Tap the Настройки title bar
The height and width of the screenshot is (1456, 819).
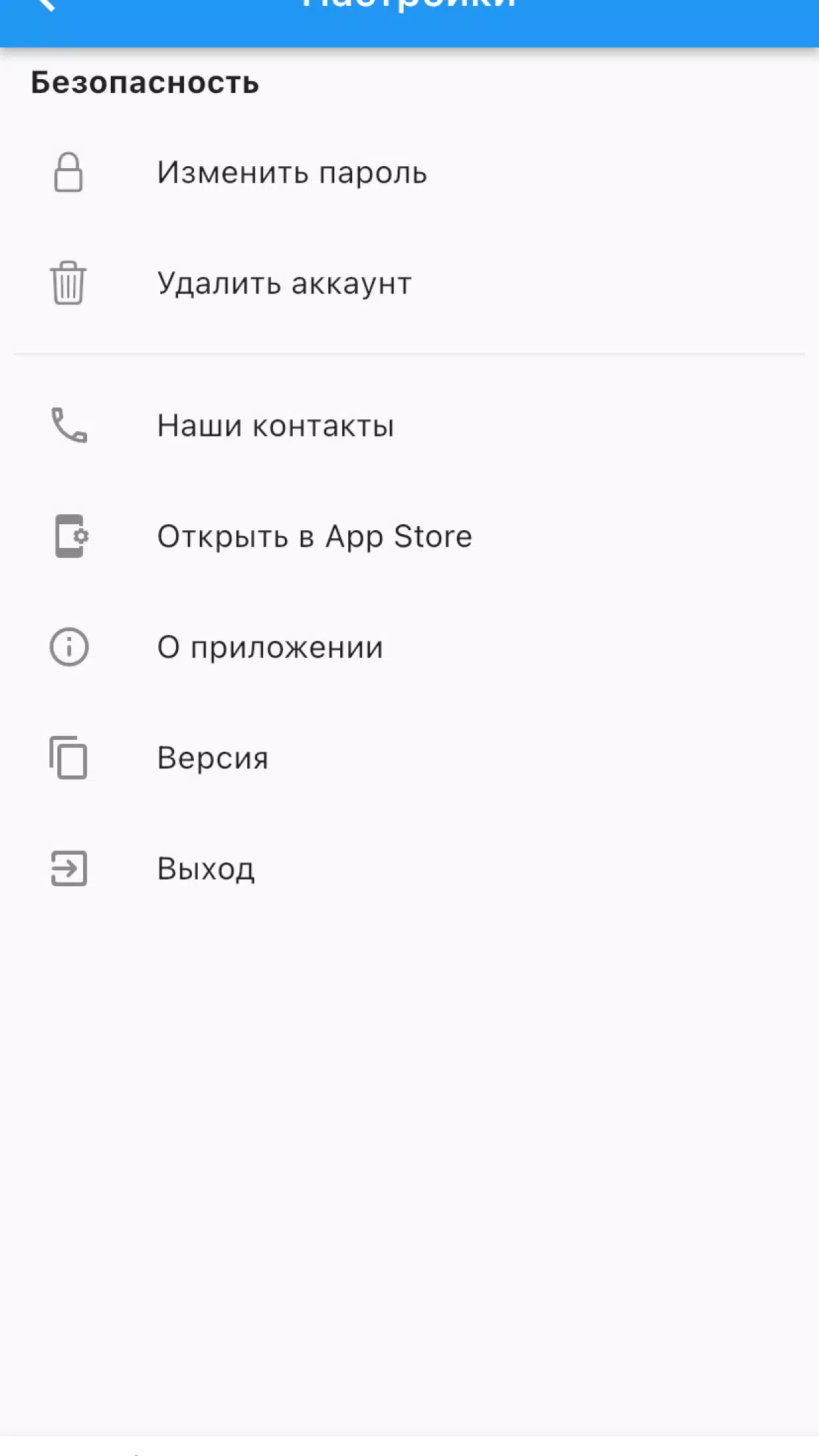pos(409,5)
